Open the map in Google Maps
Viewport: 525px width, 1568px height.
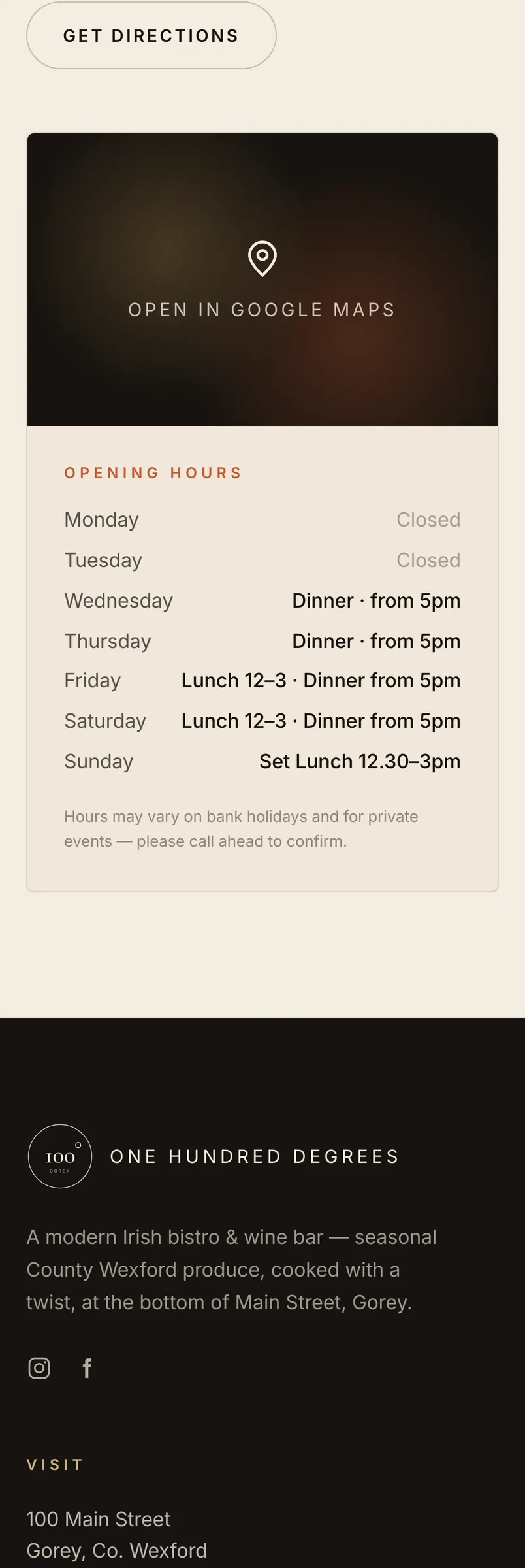262,280
